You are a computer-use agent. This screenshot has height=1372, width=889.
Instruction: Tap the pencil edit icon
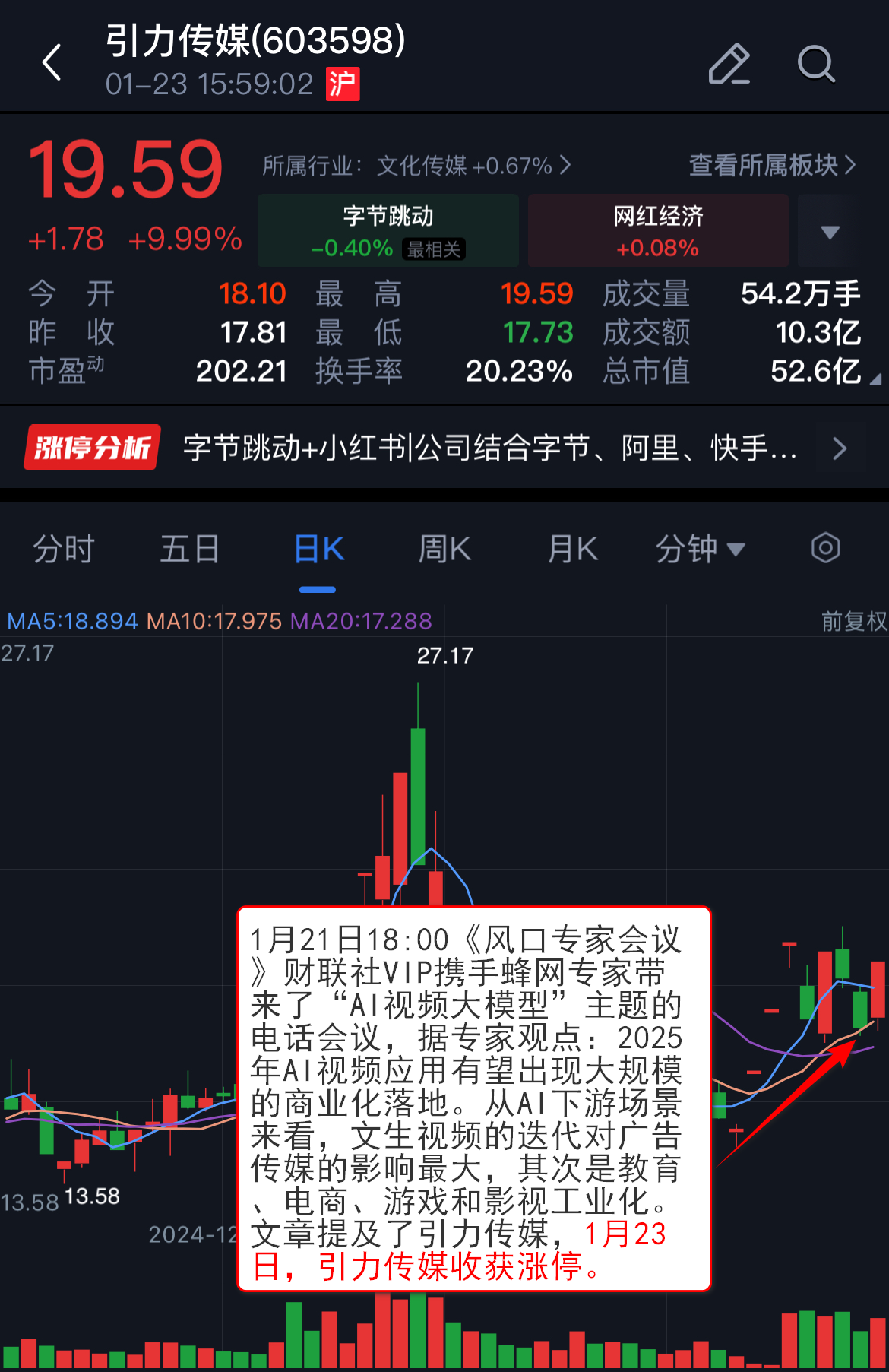(x=729, y=64)
